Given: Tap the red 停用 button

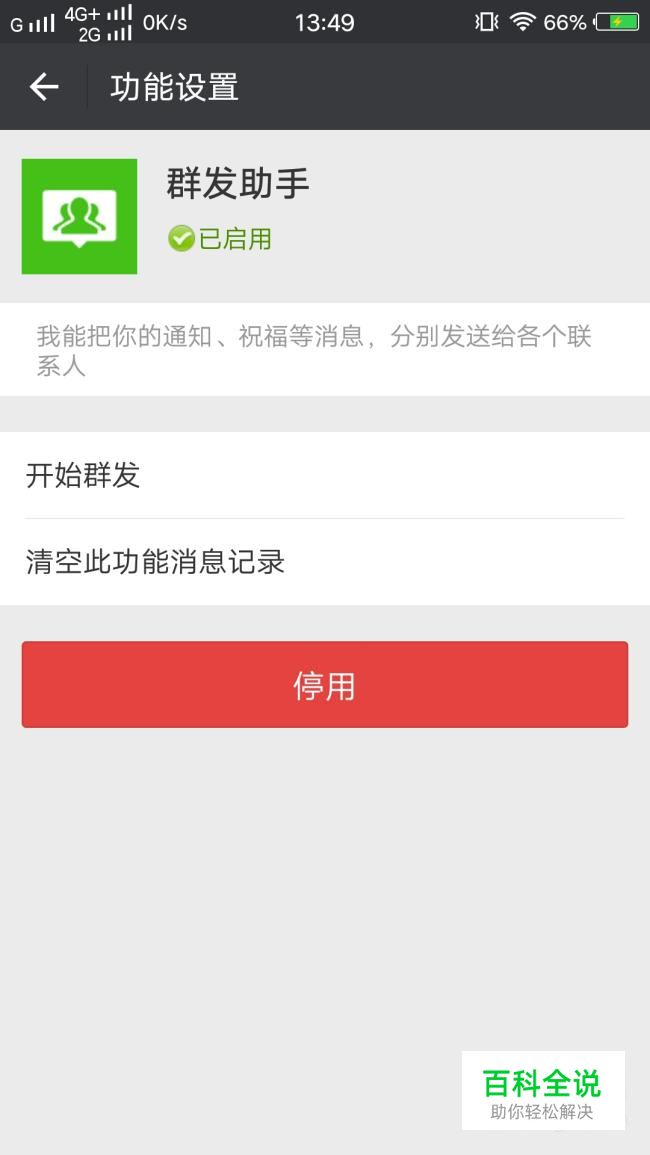Looking at the screenshot, I should [x=325, y=684].
